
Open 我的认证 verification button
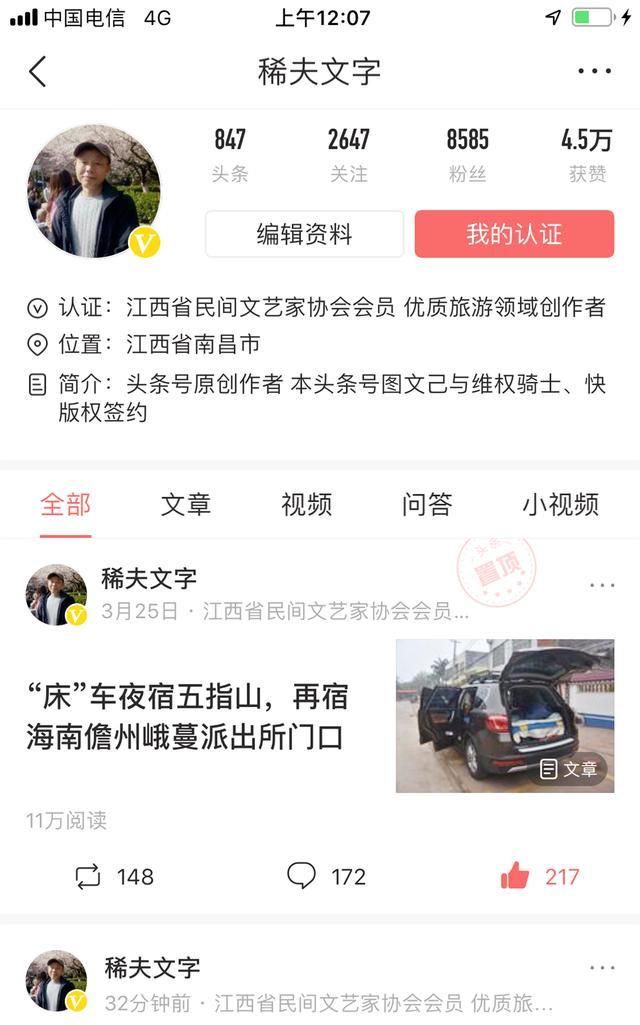pos(514,235)
